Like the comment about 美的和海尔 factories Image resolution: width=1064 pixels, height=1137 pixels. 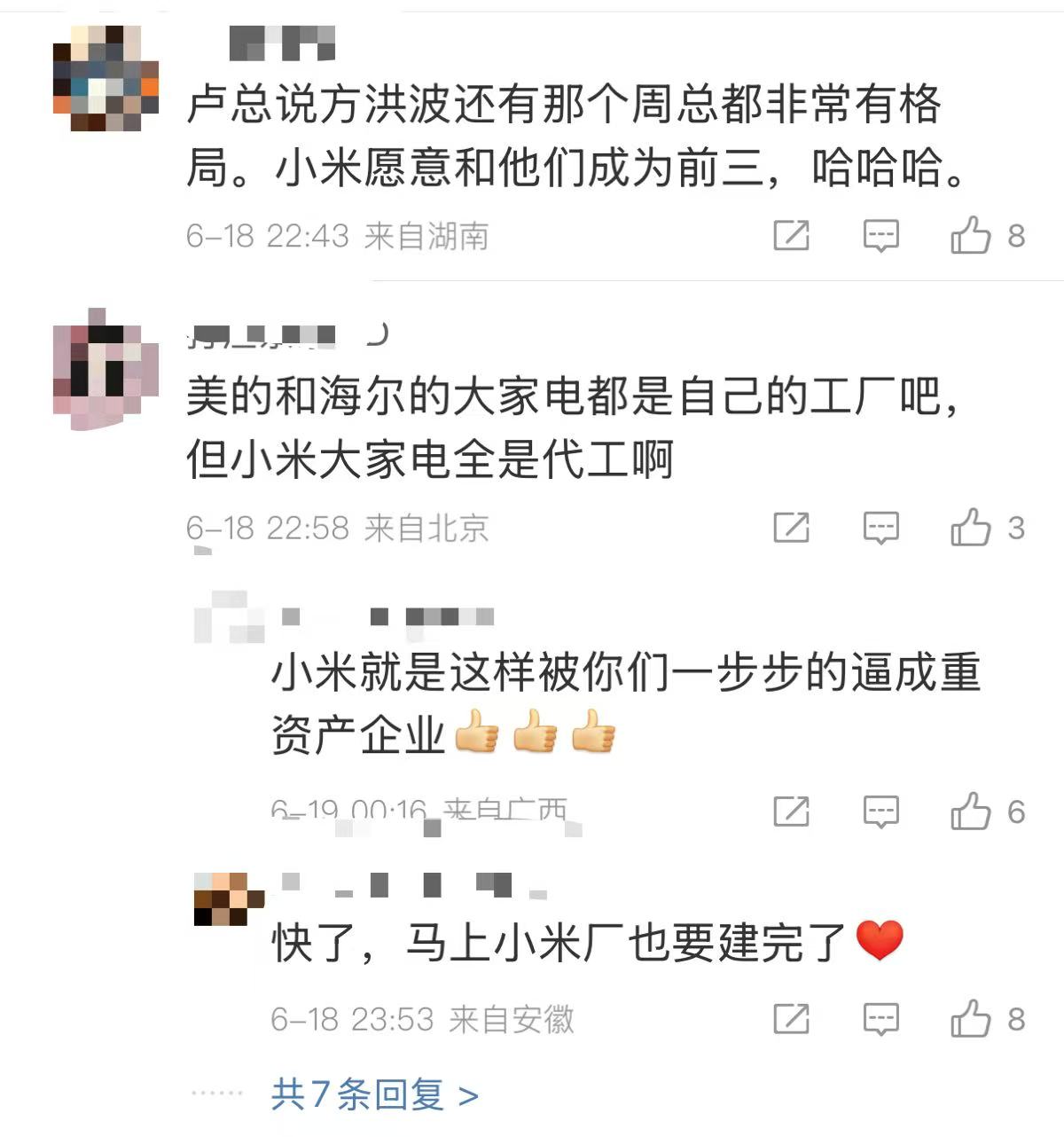pos(971,528)
